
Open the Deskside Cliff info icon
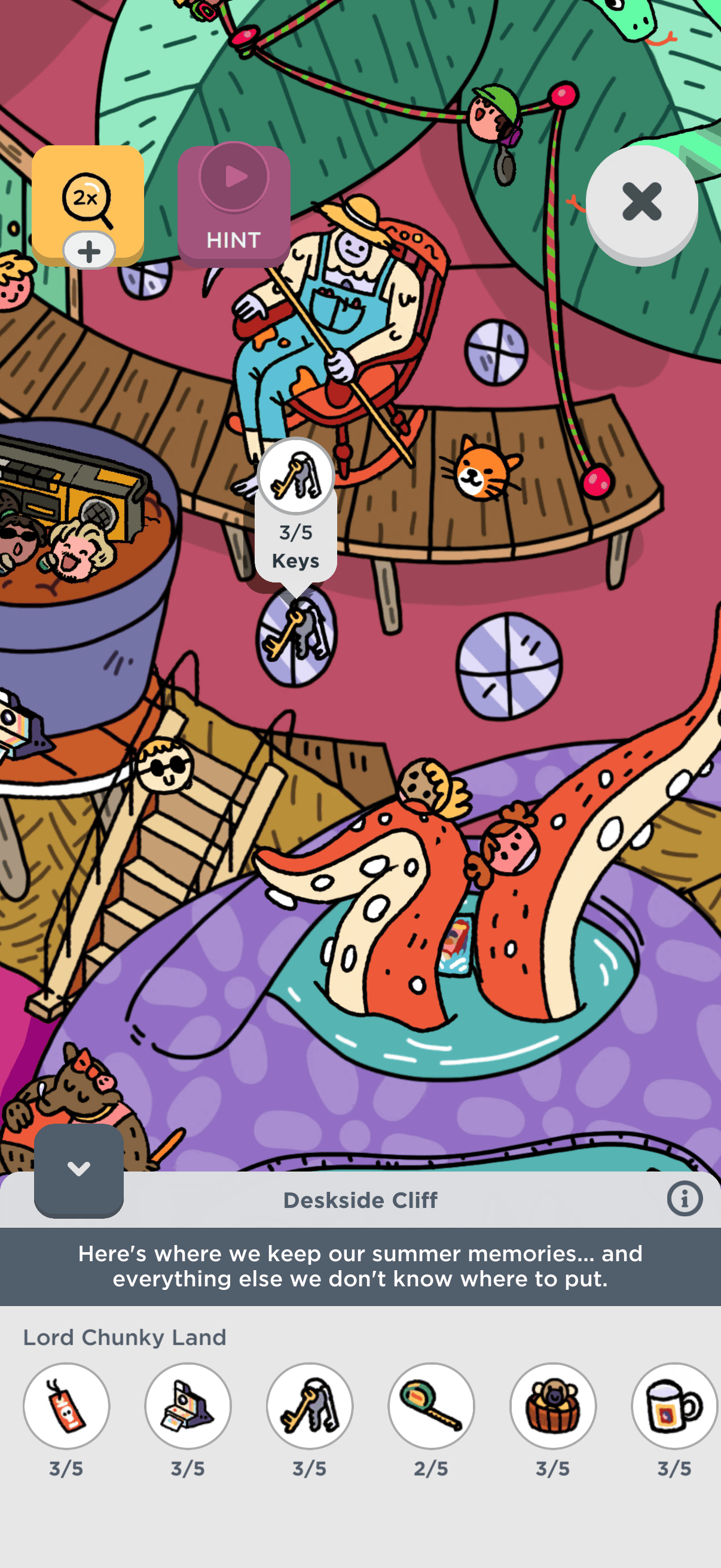click(x=685, y=1199)
